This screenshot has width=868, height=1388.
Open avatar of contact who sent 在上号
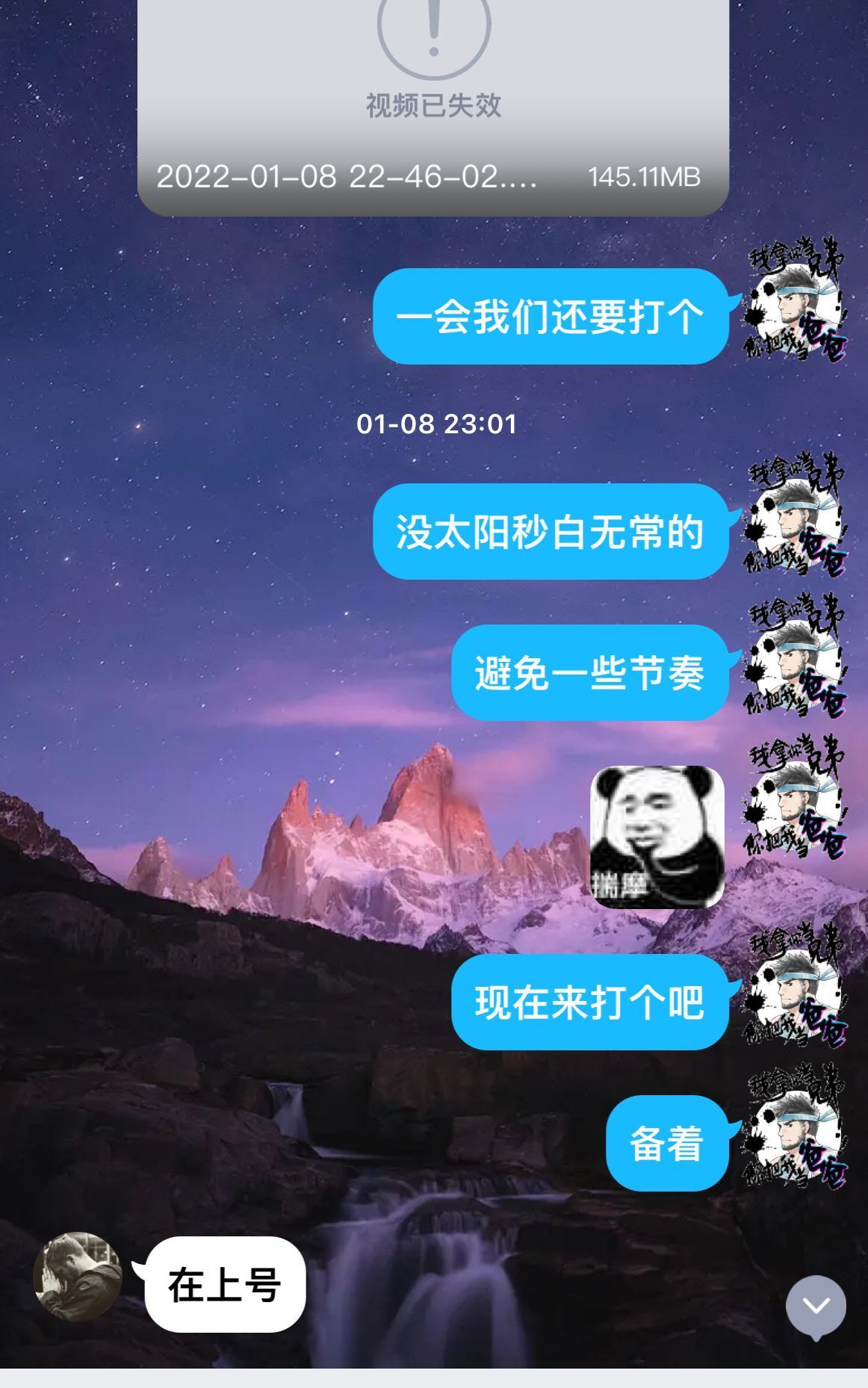click(x=78, y=1277)
